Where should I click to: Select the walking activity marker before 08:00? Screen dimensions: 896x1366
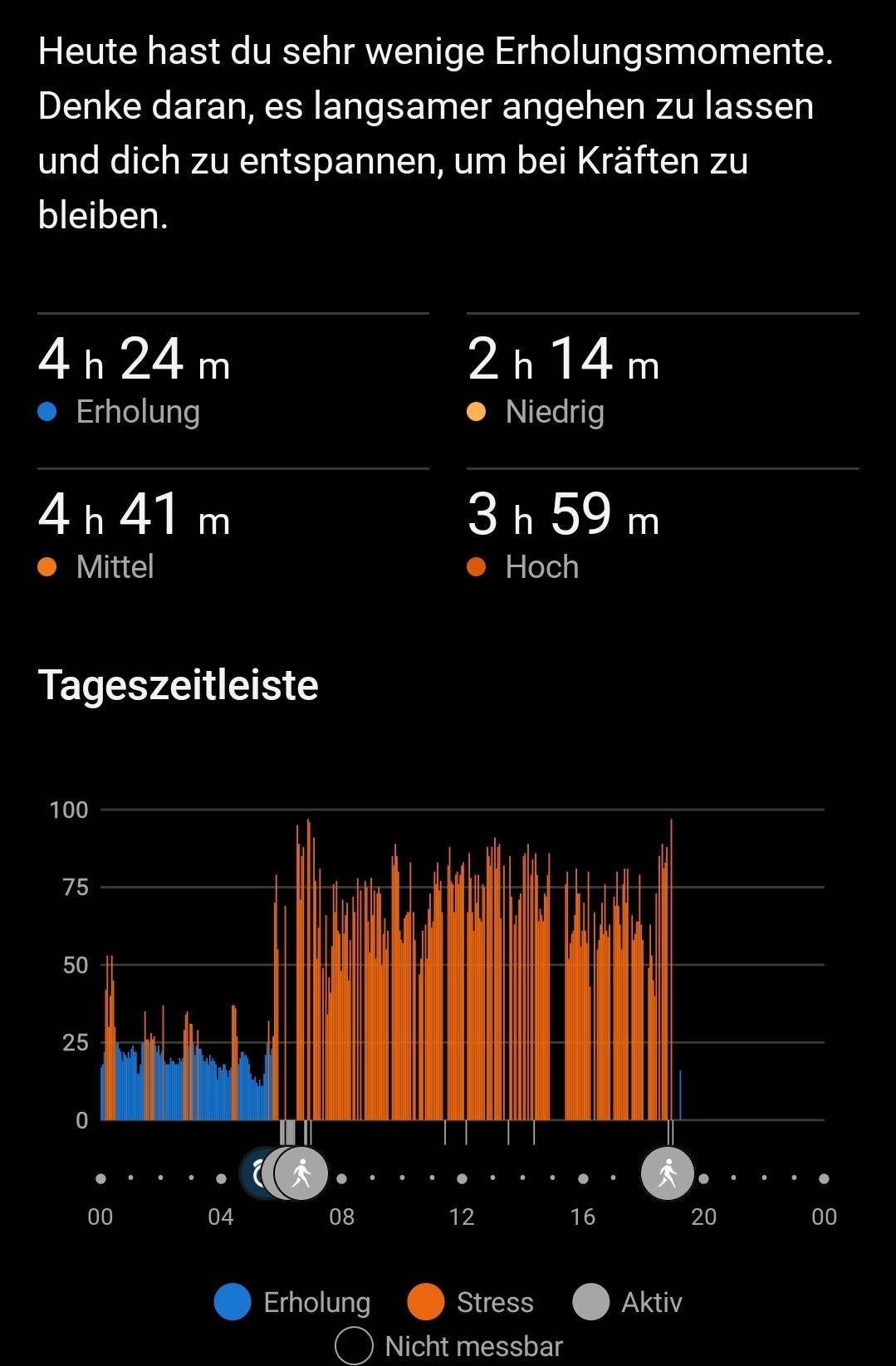[302, 1174]
